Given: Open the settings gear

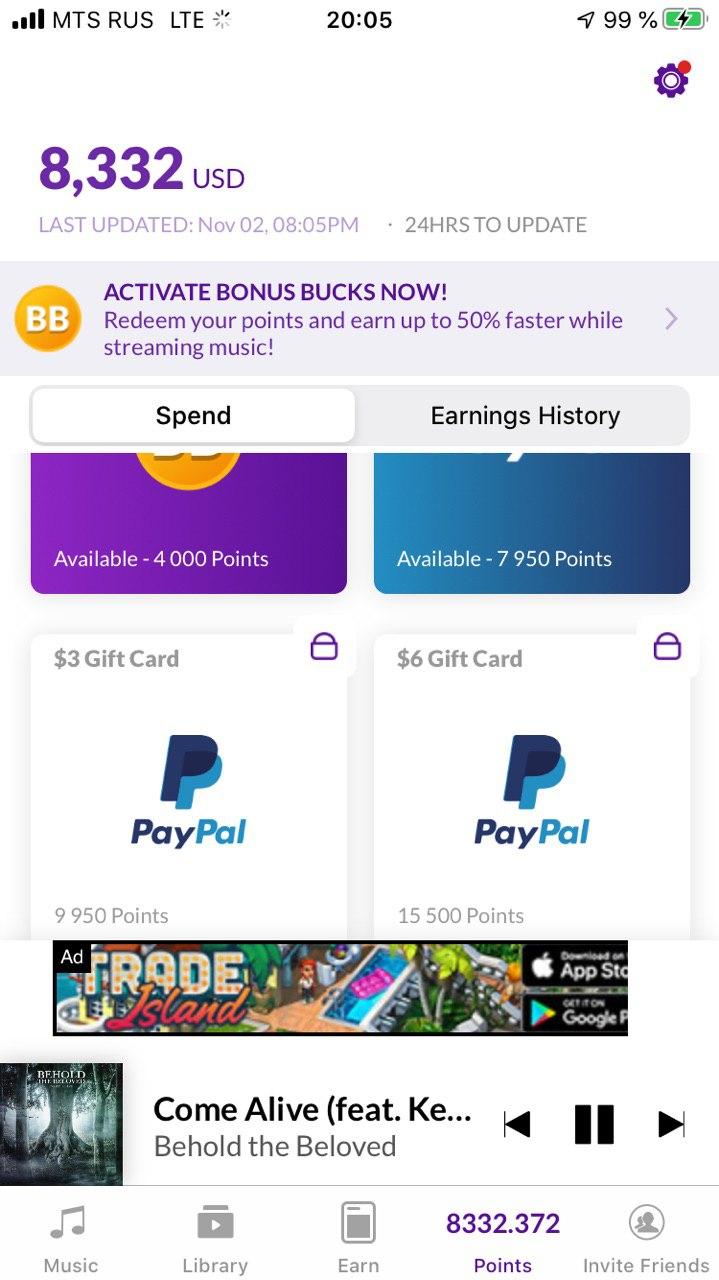Looking at the screenshot, I should pyautogui.click(x=671, y=80).
